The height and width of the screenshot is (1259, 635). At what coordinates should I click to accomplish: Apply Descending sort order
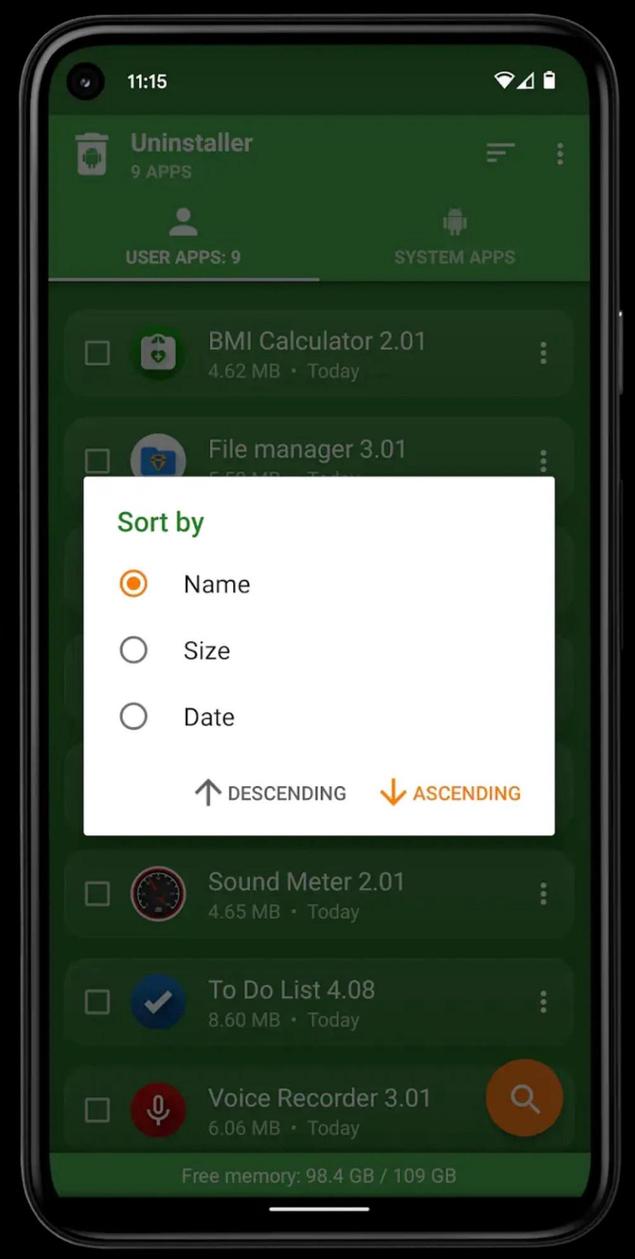pyautogui.click(x=270, y=793)
